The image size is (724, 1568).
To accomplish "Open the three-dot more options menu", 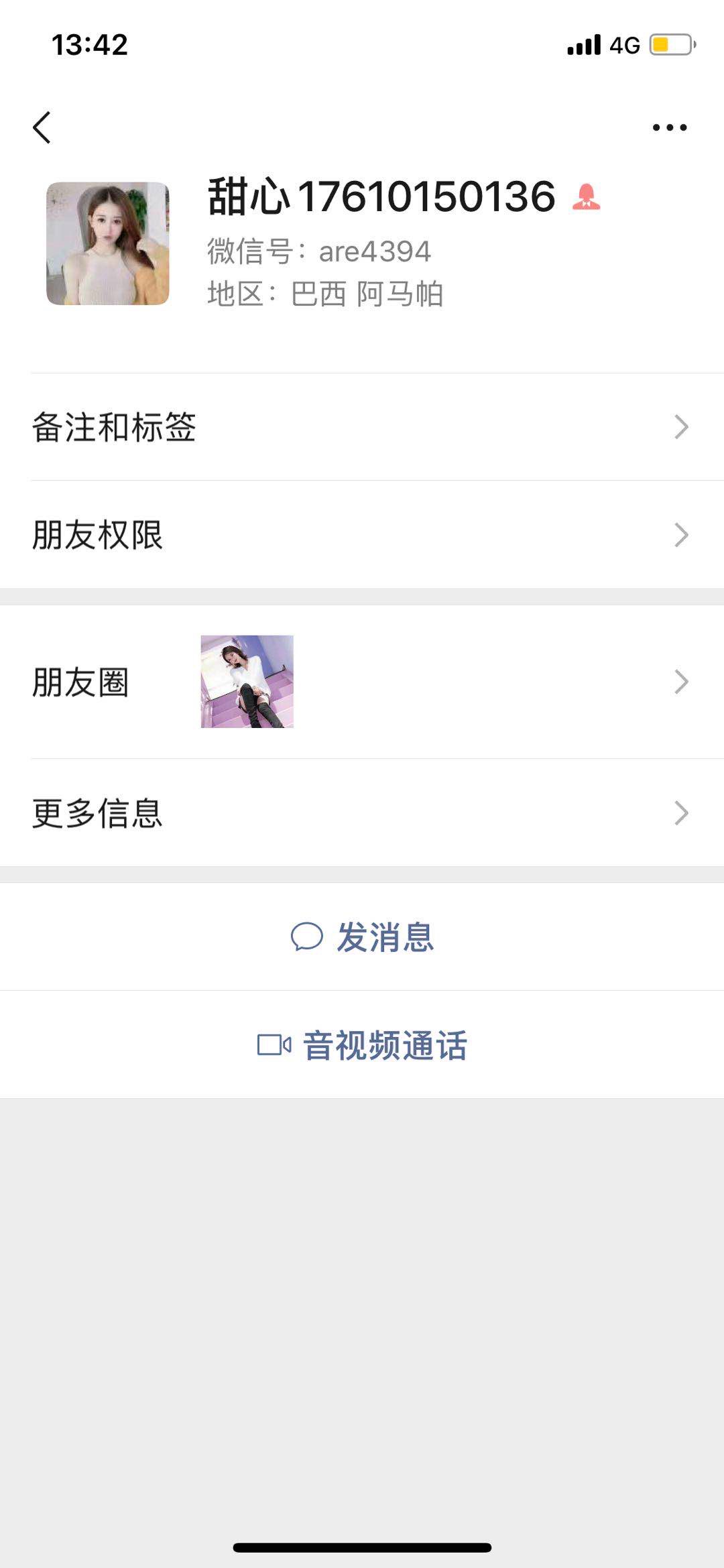I will [669, 127].
